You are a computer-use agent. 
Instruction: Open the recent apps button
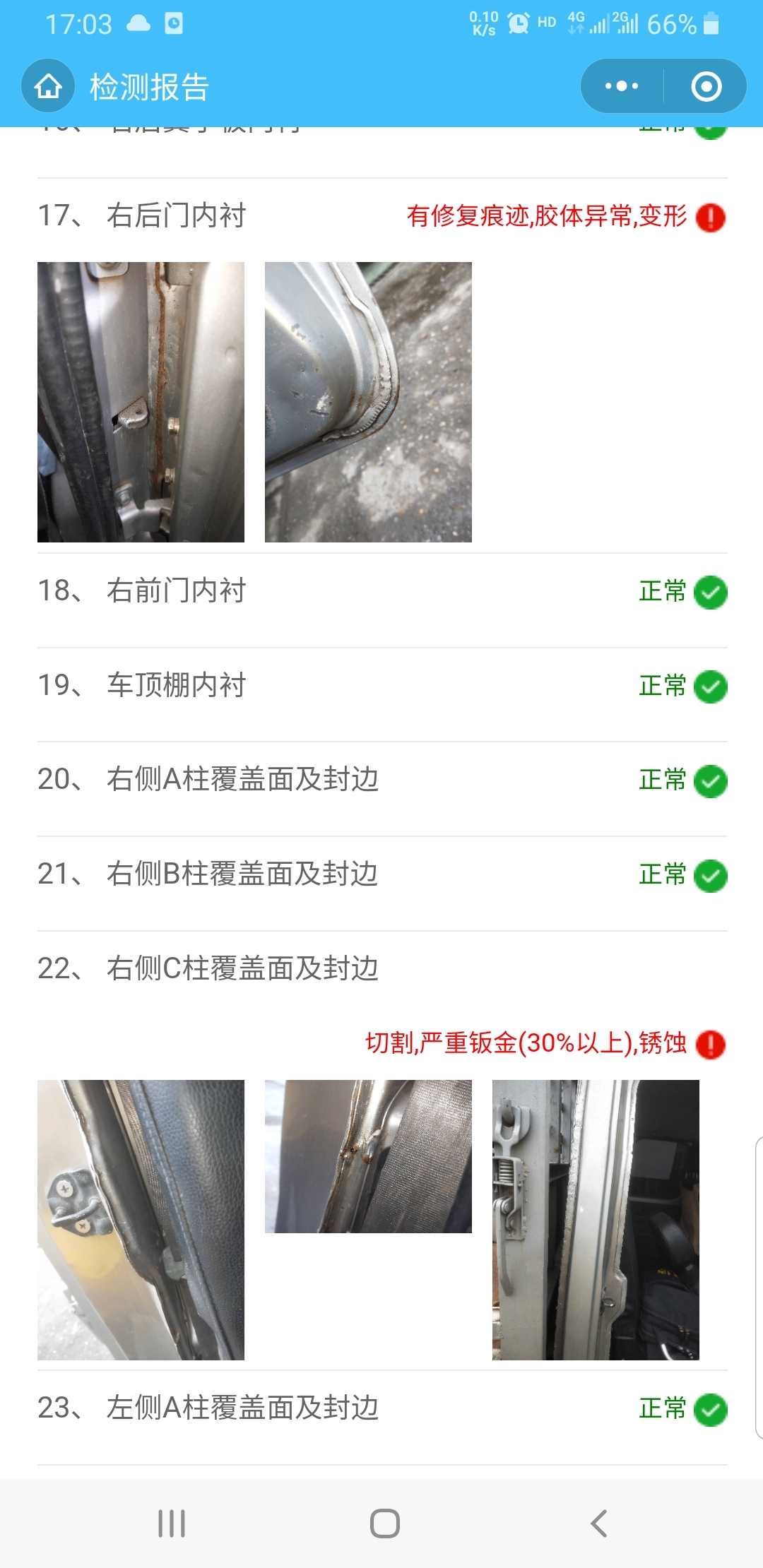pos(172,1524)
